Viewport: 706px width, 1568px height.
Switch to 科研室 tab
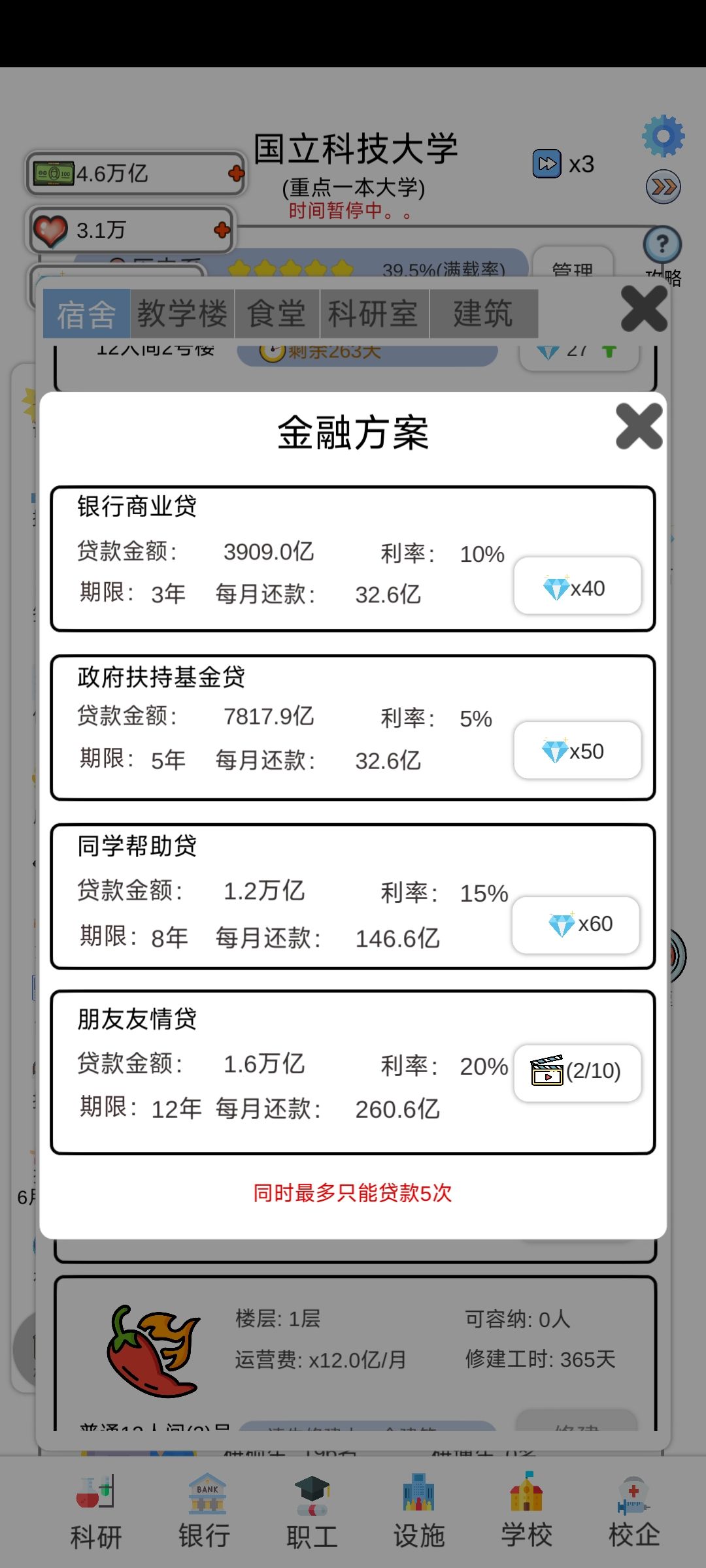[x=374, y=314]
